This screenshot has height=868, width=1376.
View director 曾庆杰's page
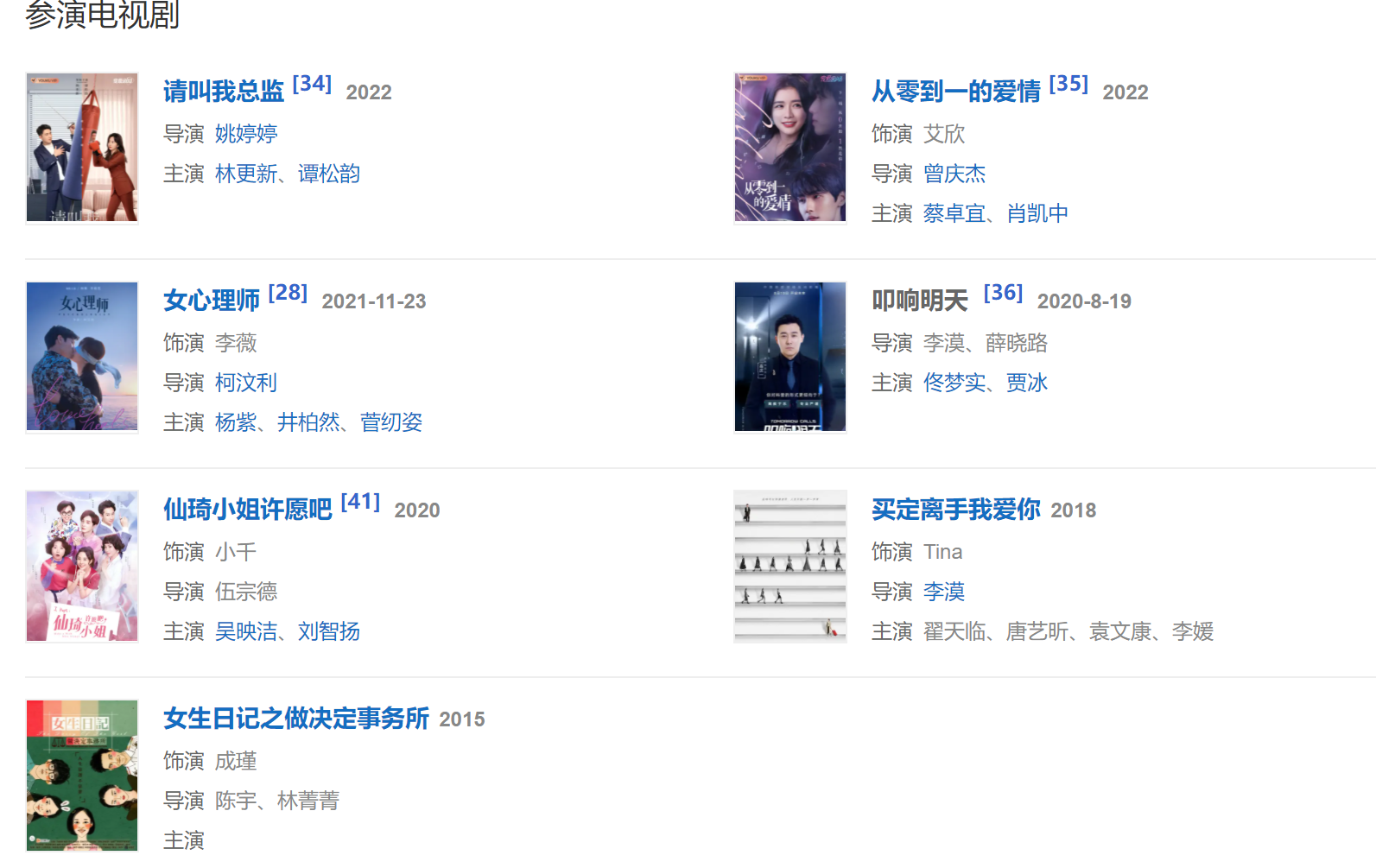click(x=954, y=174)
